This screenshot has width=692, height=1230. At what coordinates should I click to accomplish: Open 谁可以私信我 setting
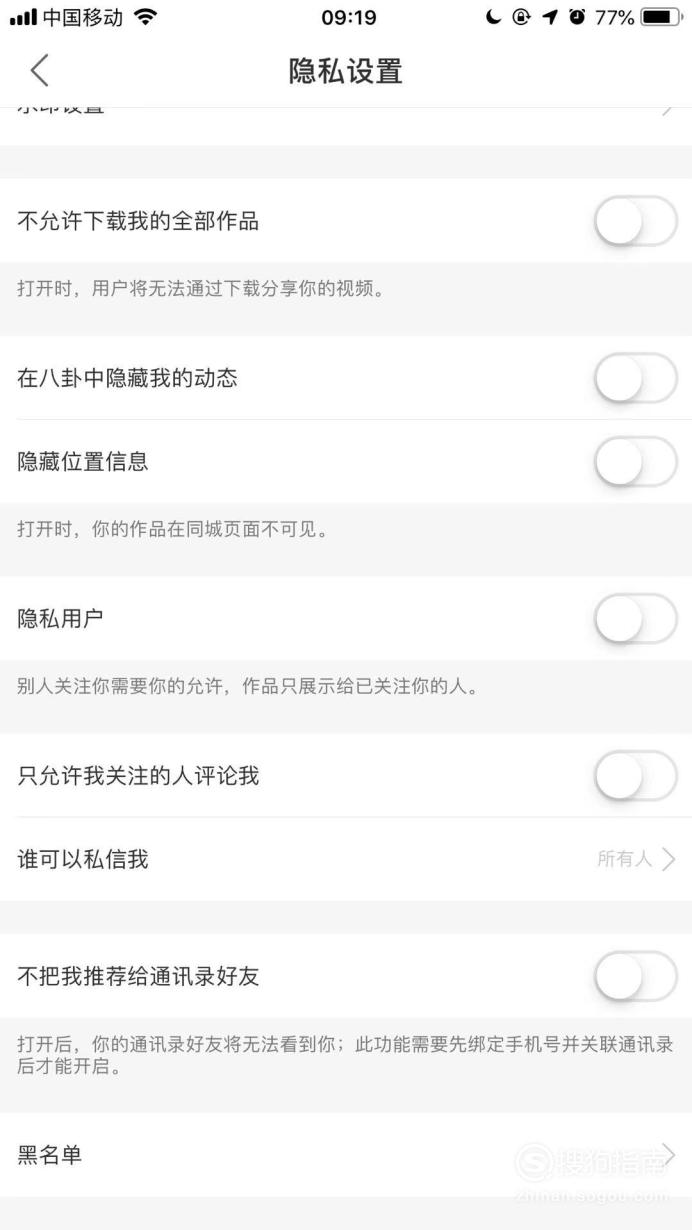click(346, 859)
